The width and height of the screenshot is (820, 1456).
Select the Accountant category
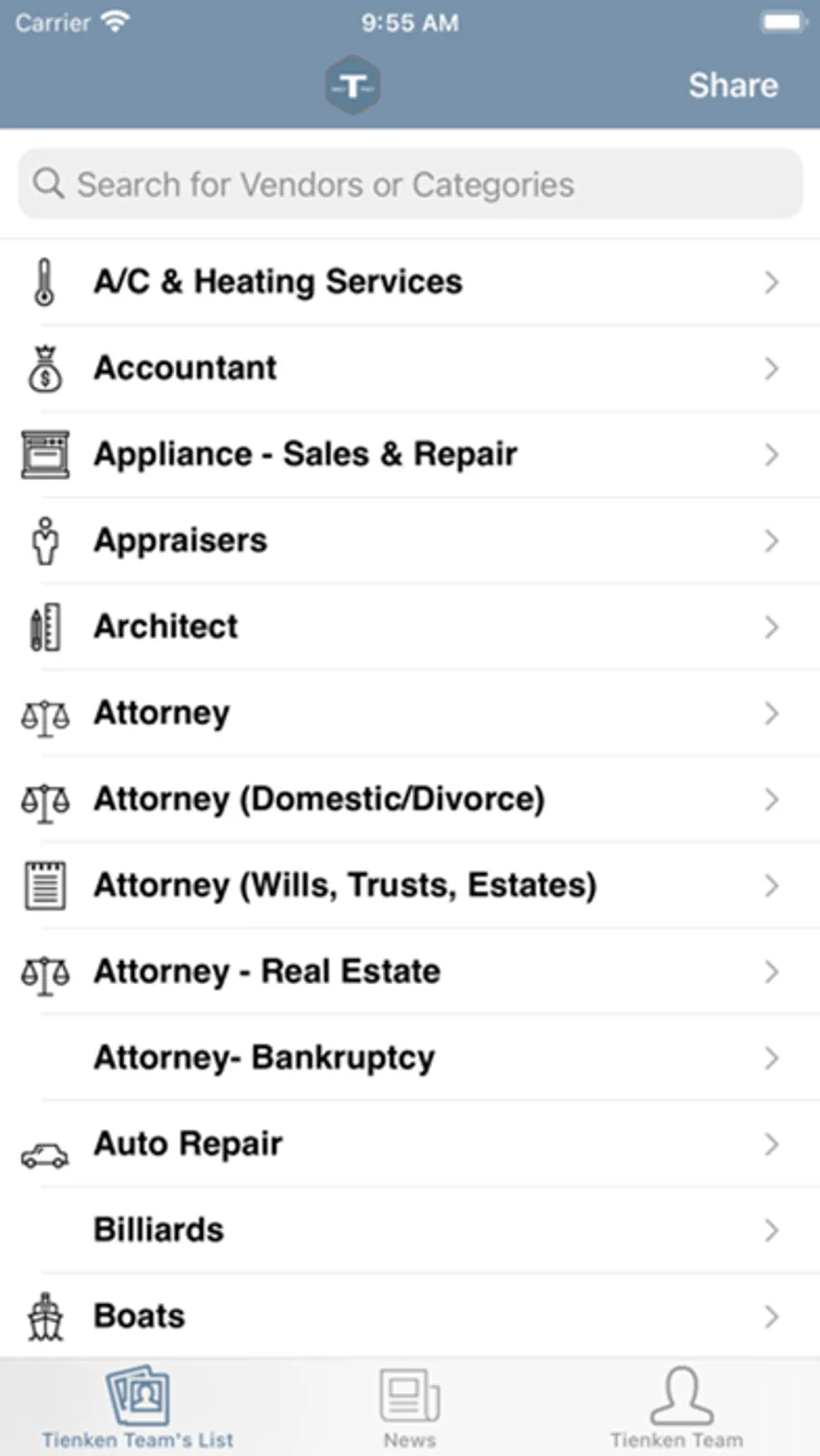(x=410, y=368)
